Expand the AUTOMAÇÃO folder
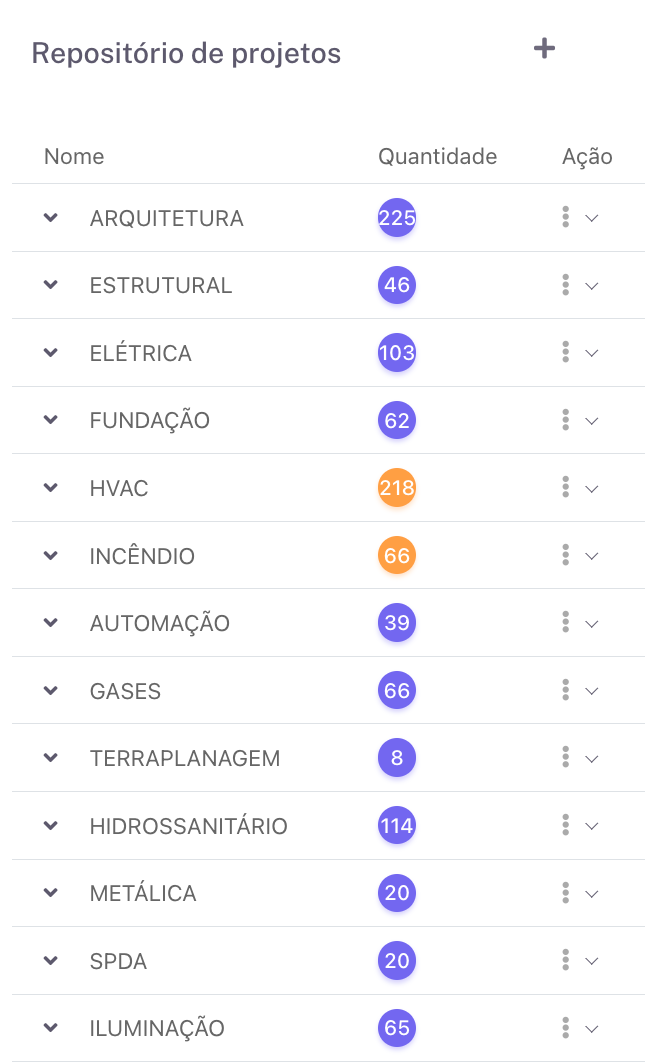The height and width of the screenshot is (1064, 652). [x=51, y=623]
